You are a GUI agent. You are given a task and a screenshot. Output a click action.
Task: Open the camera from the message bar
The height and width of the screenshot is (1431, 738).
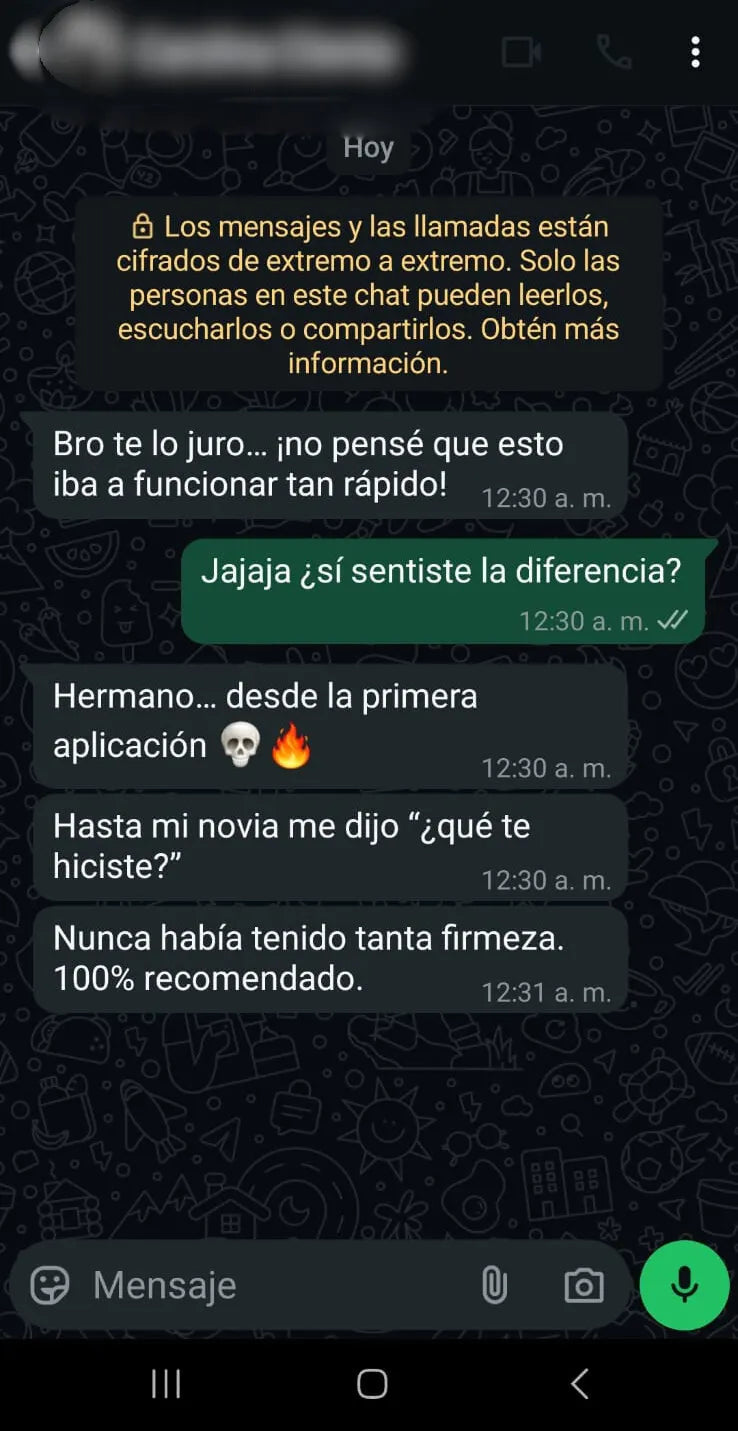pos(583,1285)
